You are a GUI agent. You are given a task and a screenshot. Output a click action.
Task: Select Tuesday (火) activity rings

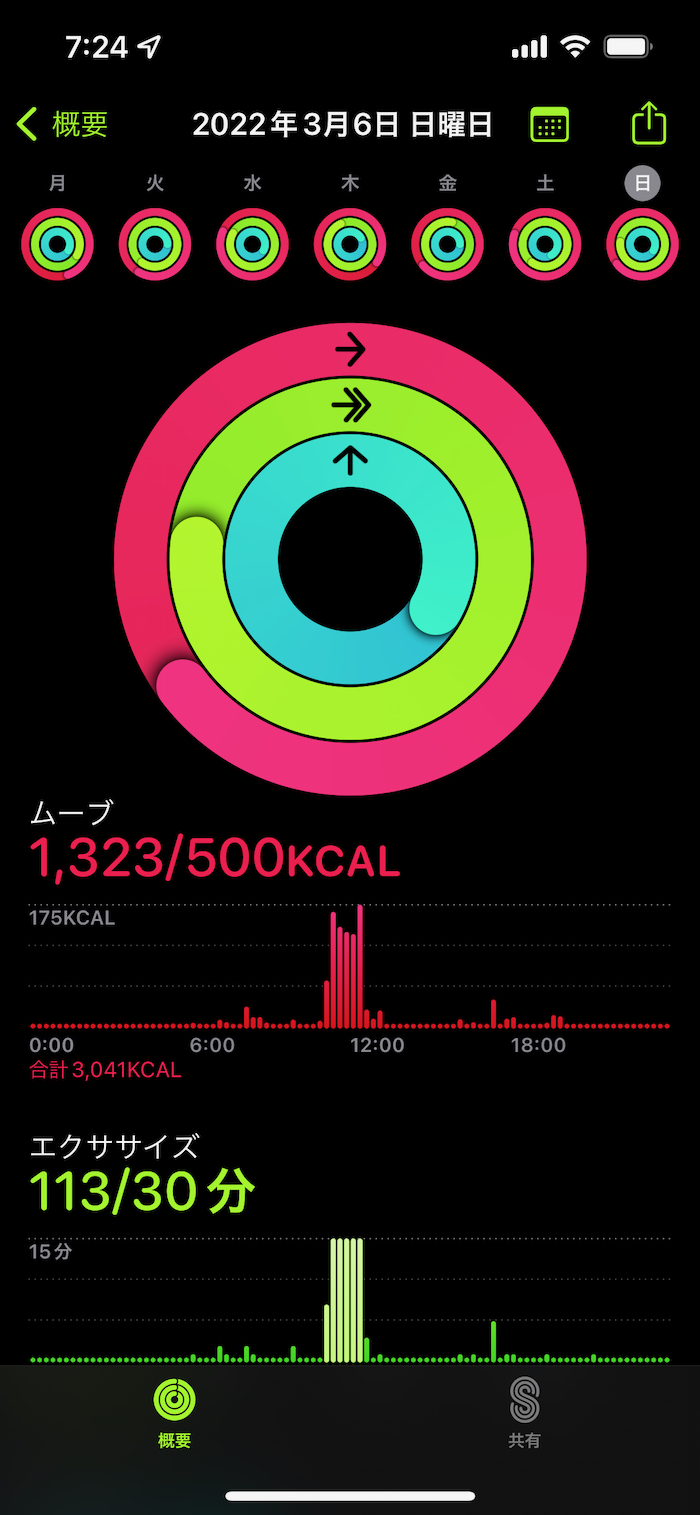click(155, 244)
